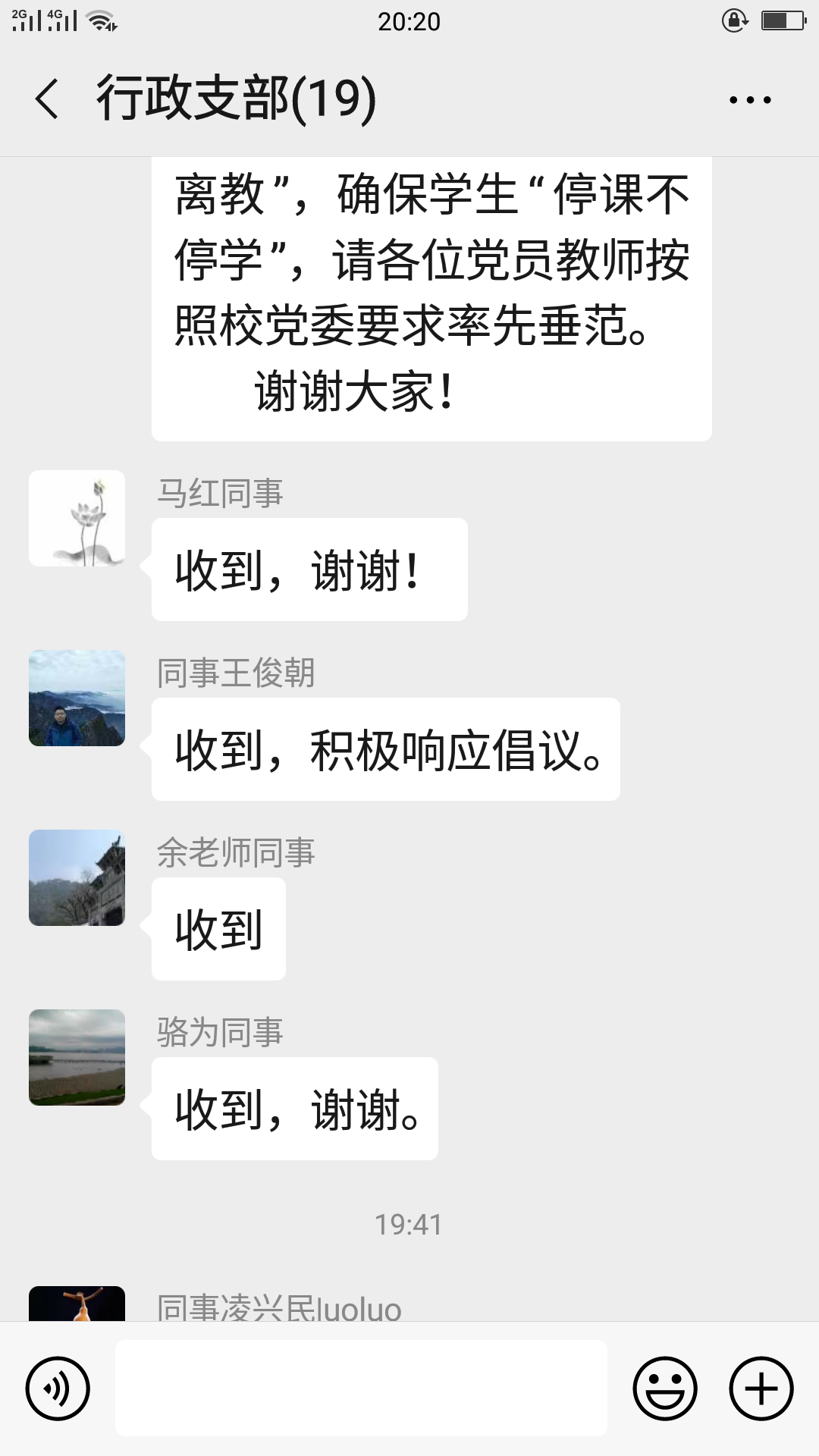View 同事王俊朝's profile avatar
Viewport: 819px width, 1456px height.
click(x=77, y=698)
